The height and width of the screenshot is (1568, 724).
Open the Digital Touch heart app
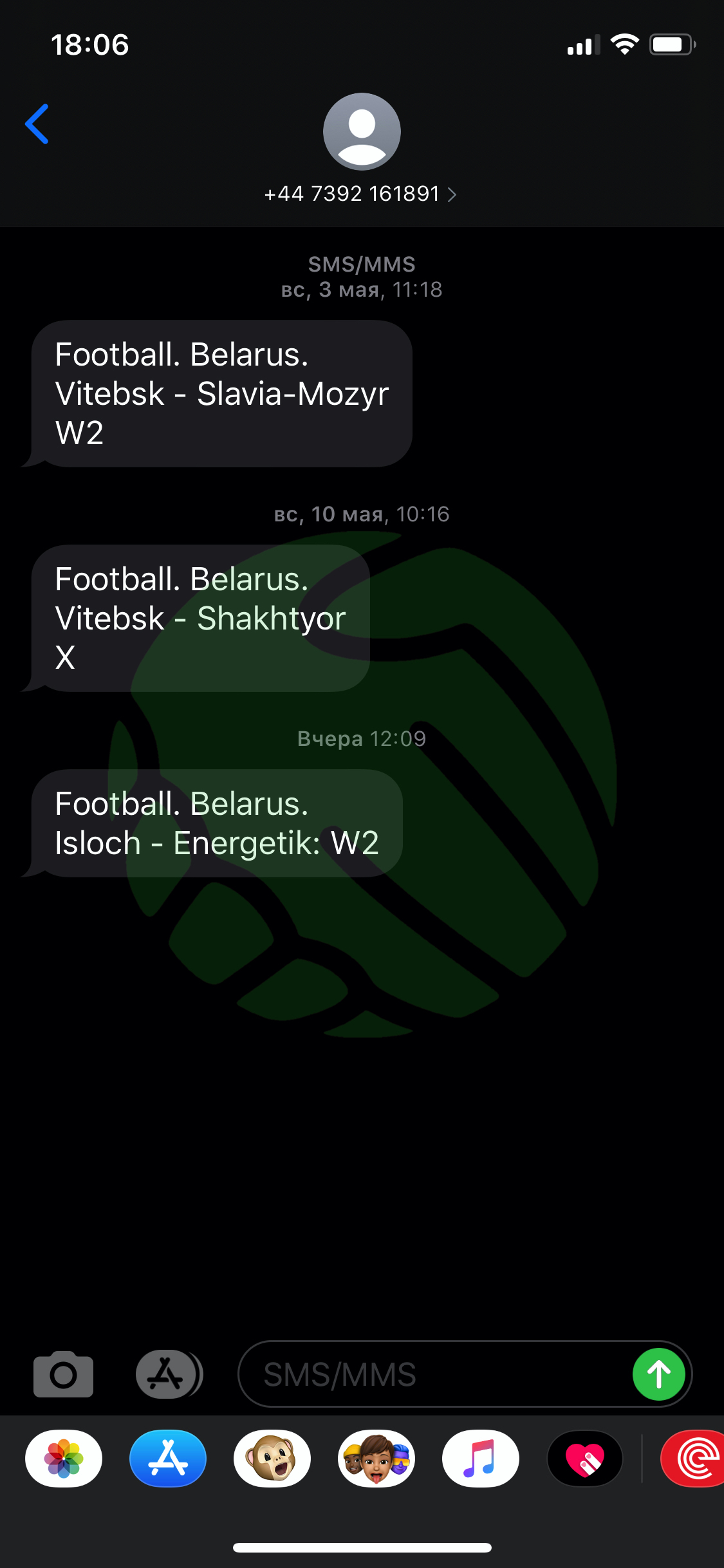click(x=585, y=1459)
